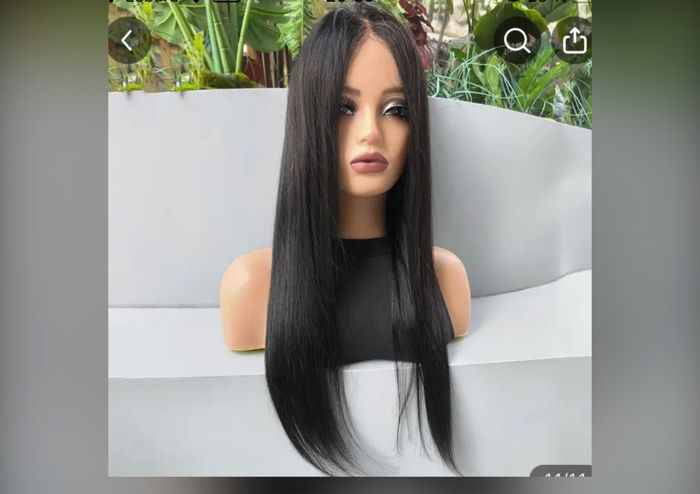This screenshot has height=494, width=700.
Task: Go back using the arrow icon
Action: 128,40
